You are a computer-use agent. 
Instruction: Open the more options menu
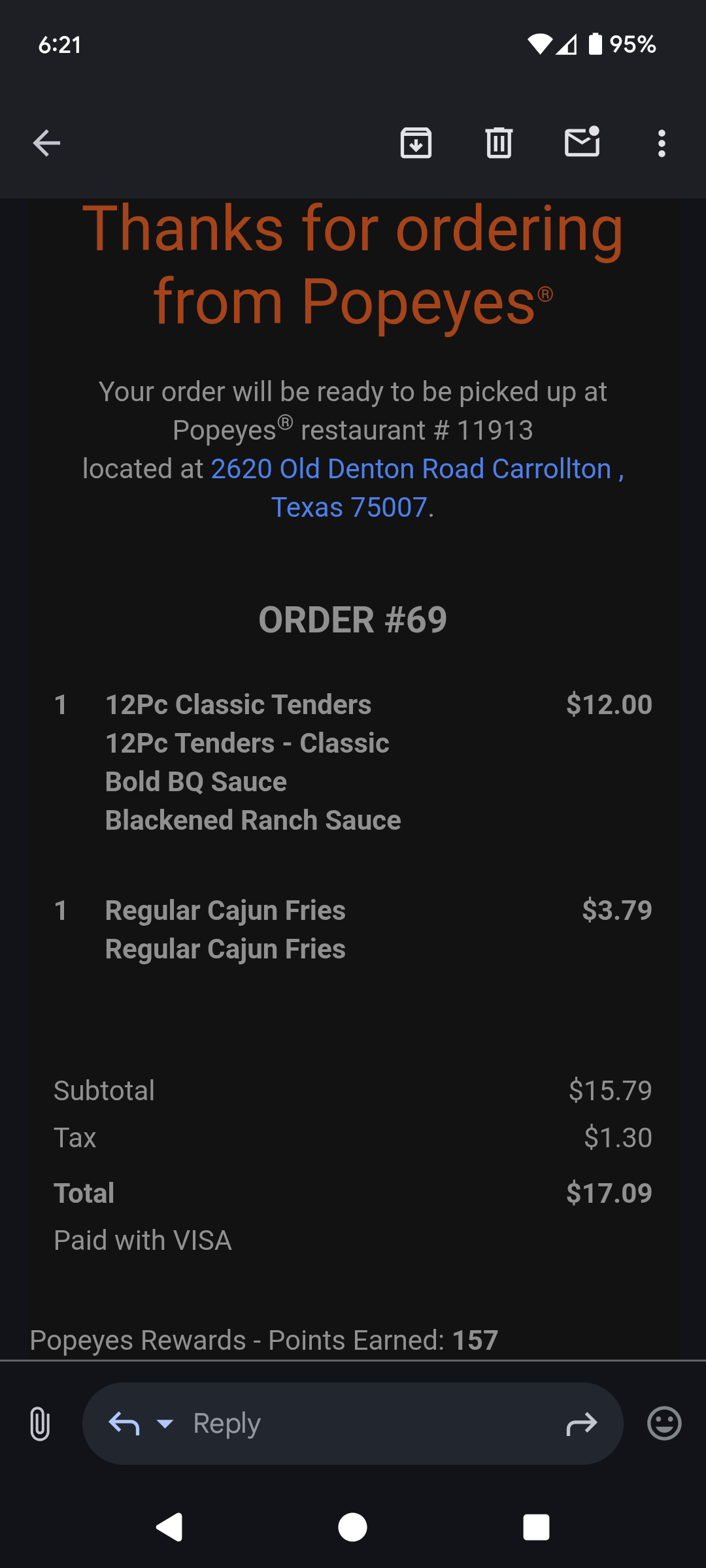662,143
